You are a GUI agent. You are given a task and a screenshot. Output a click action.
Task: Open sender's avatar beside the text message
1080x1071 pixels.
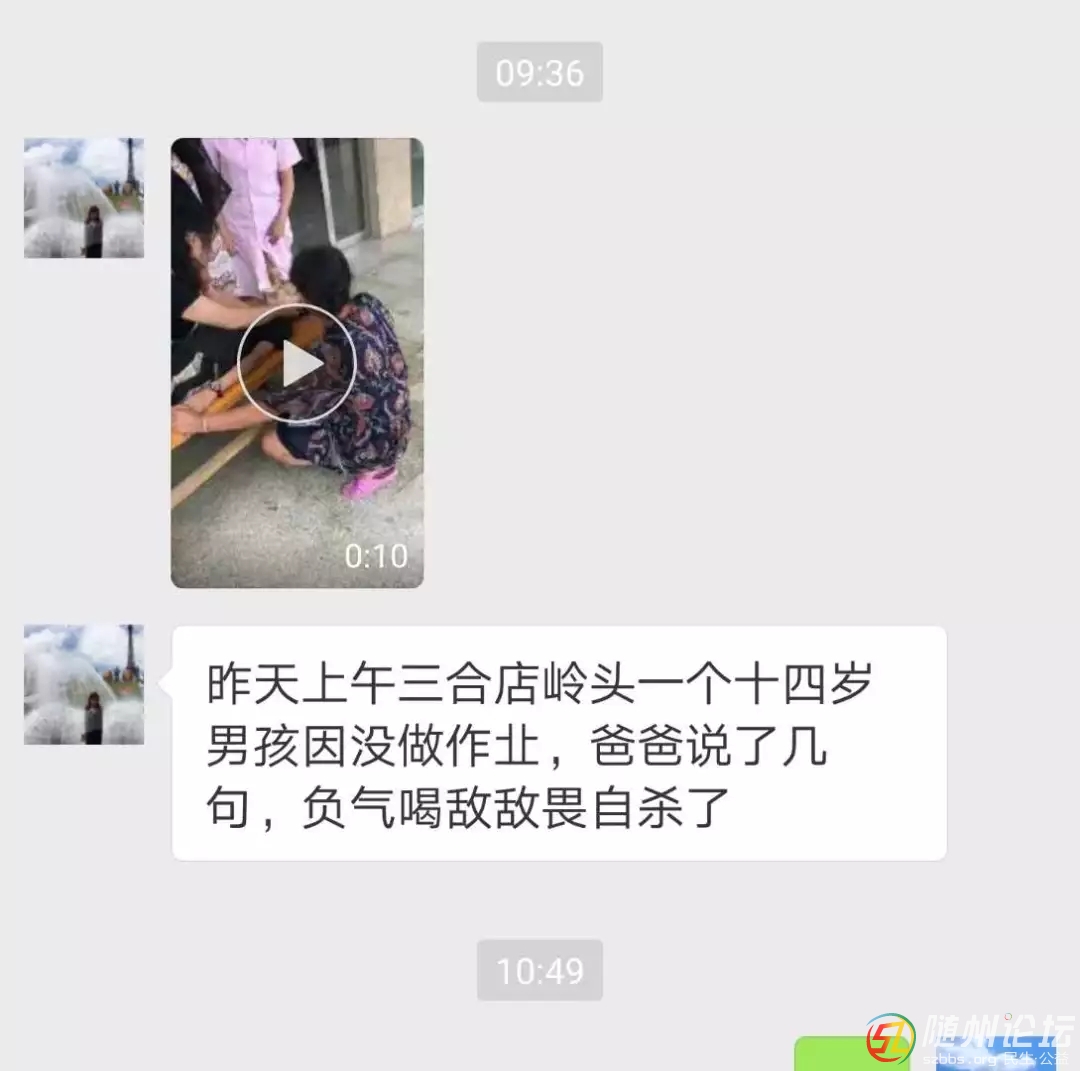click(84, 685)
